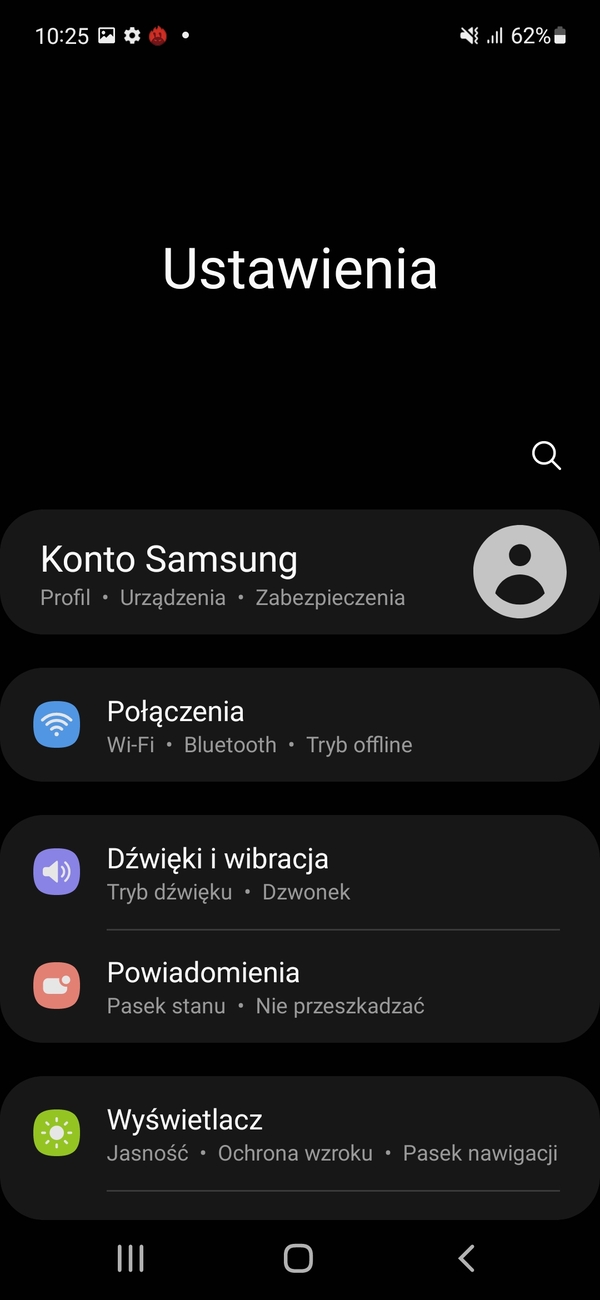Open Połączenia settings
This screenshot has width=600, height=1300.
coord(300,726)
